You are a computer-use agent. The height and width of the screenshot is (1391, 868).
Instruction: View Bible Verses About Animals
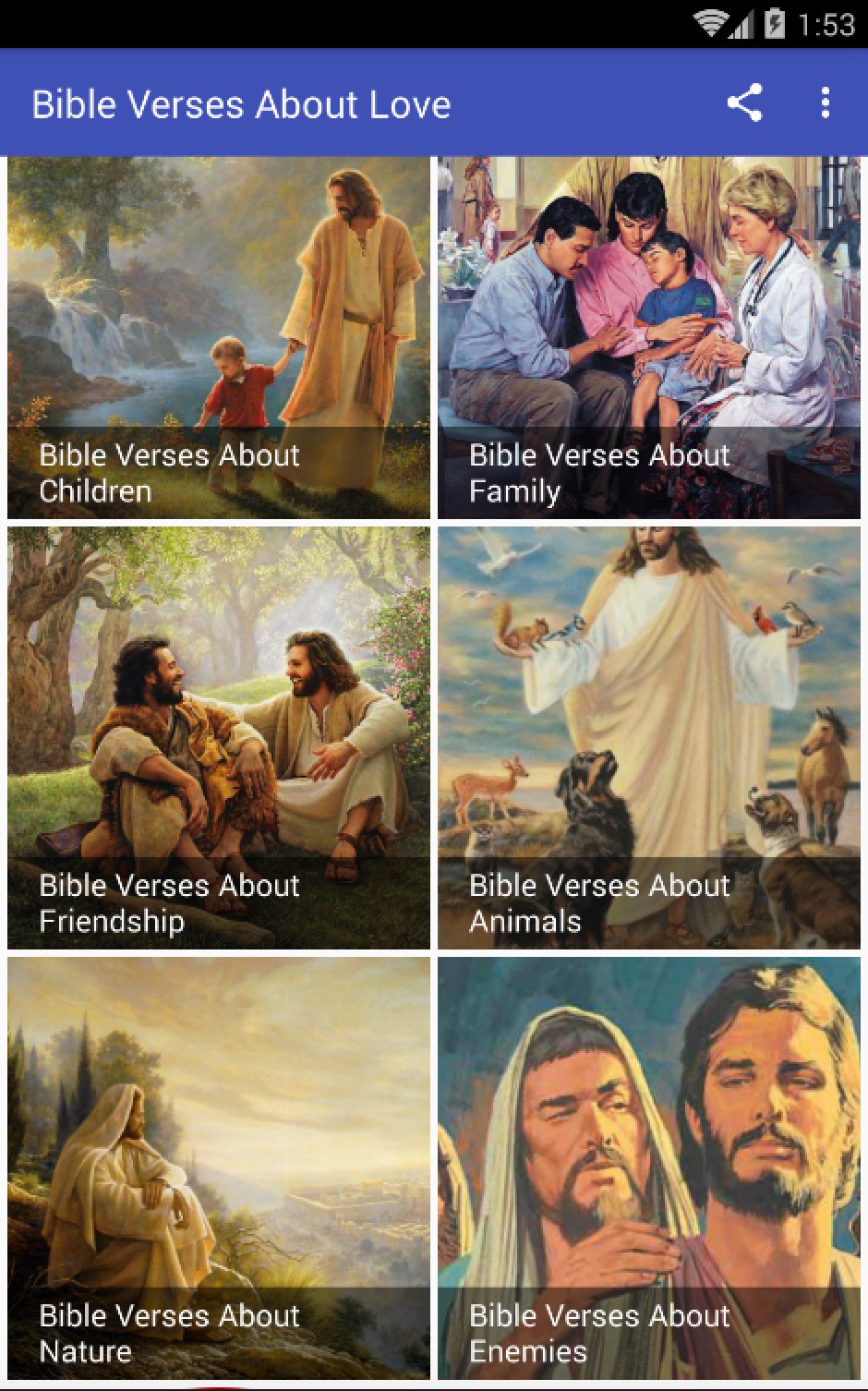pos(649,738)
